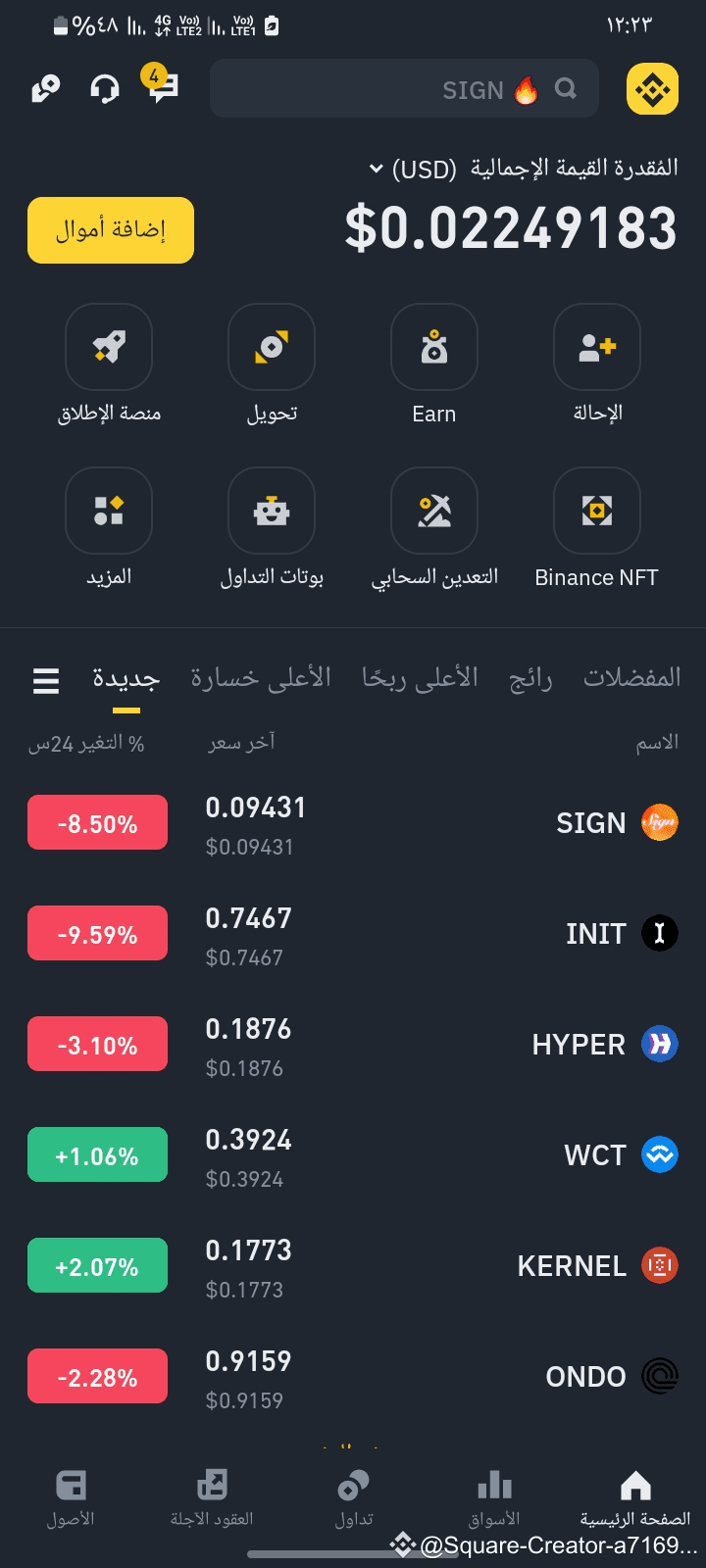Go to the الأسواق bottom tab
Viewport: 706px width, 1568px height.
(494, 1498)
